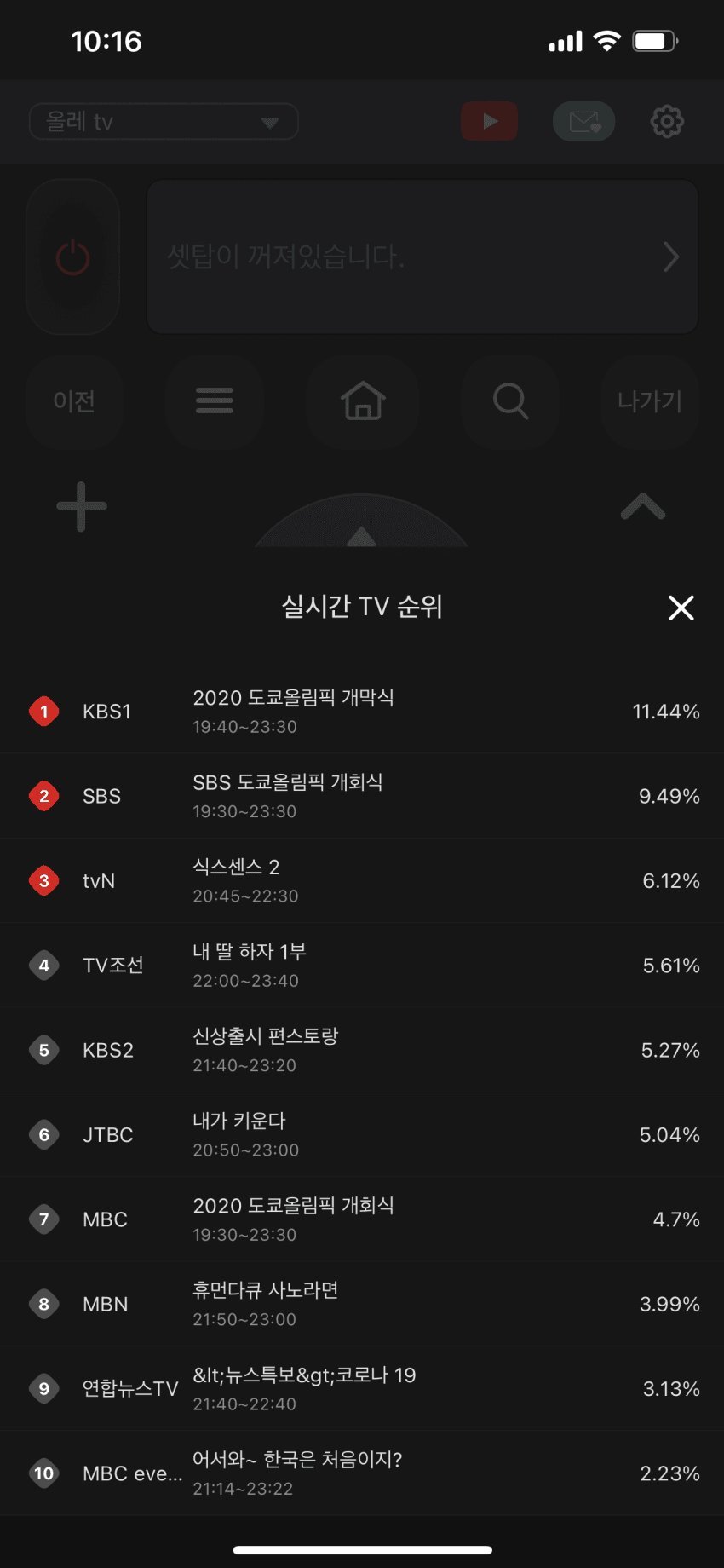Image resolution: width=724 pixels, height=1568 pixels.
Task: Open MBN 휴먼다큐 사노라면 entry
Action: (x=362, y=1303)
